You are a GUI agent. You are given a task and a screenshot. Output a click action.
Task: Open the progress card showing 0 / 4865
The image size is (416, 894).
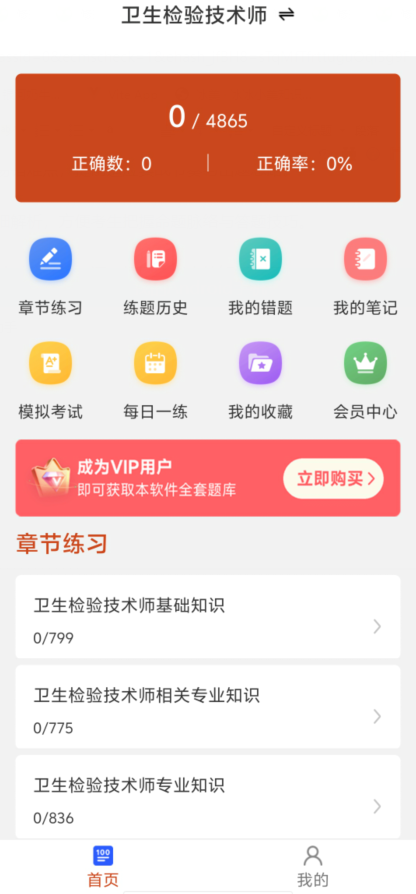pyautogui.click(x=208, y=138)
